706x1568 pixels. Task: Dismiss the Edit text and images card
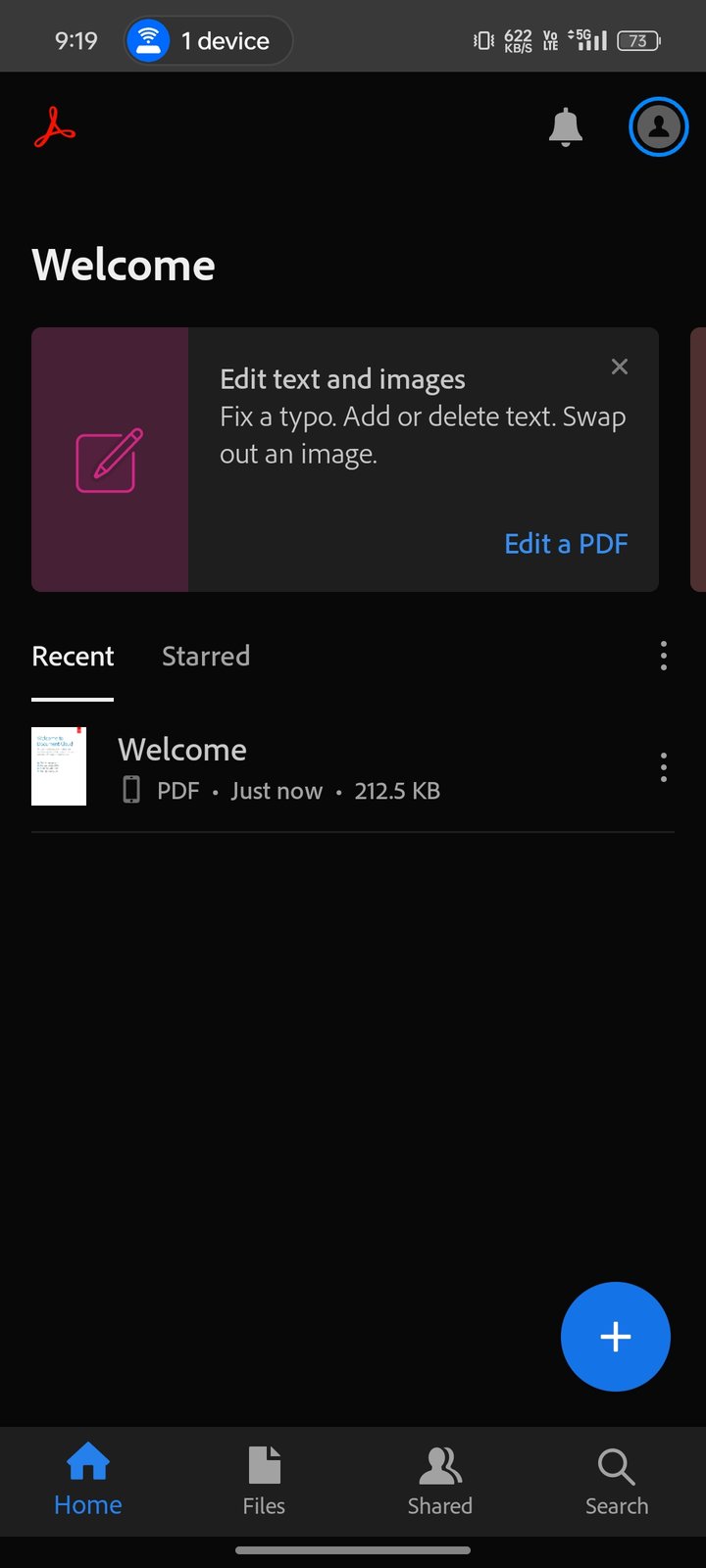click(620, 367)
